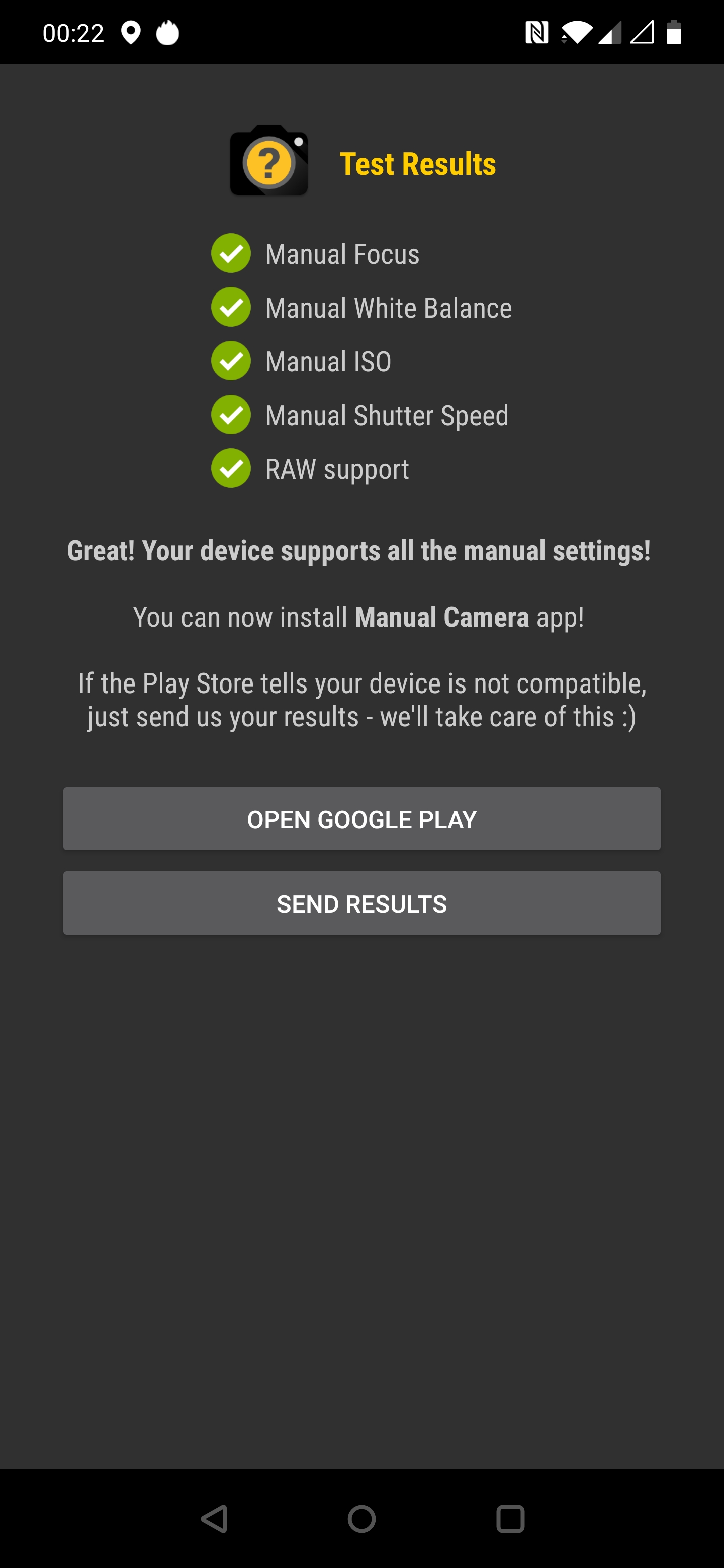Go back using the system back button
Viewport: 724px width, 1568px height.
(x=214, y=1519)
